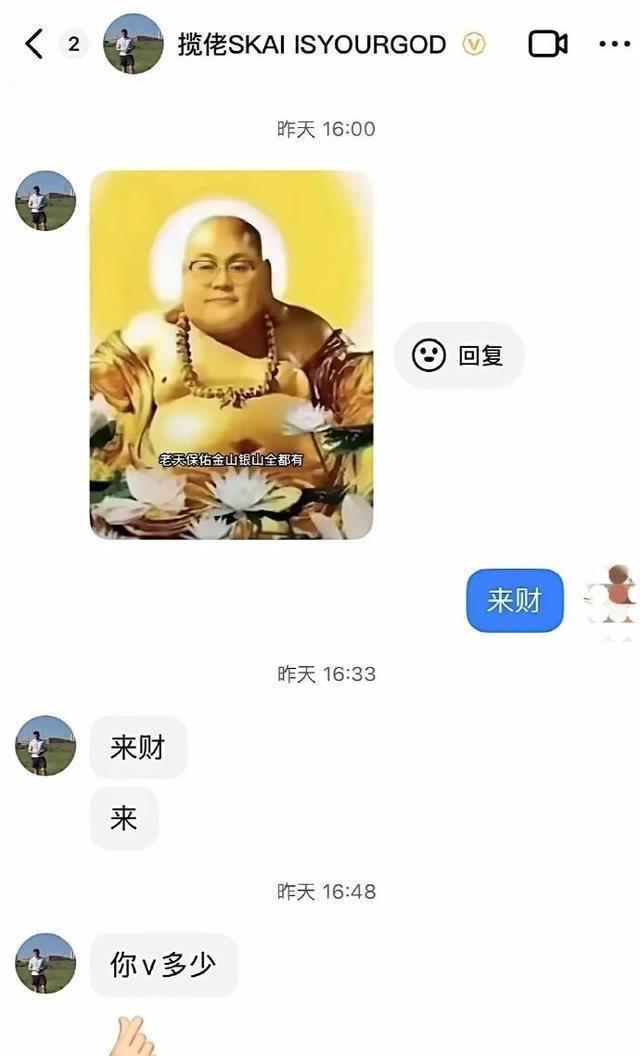Go back to the message list

(x=34, y=44)
